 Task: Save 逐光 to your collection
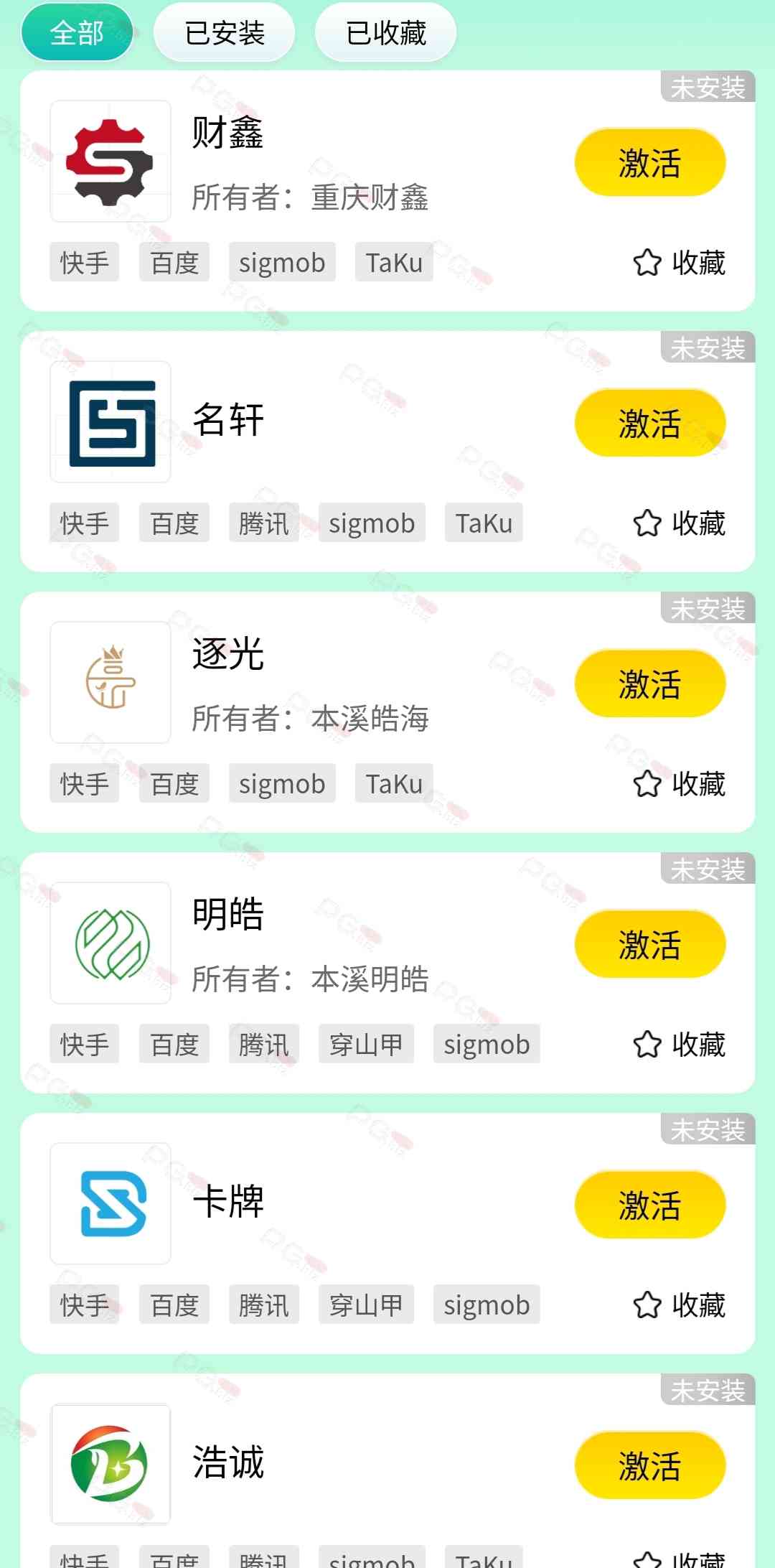click(679, 784)
